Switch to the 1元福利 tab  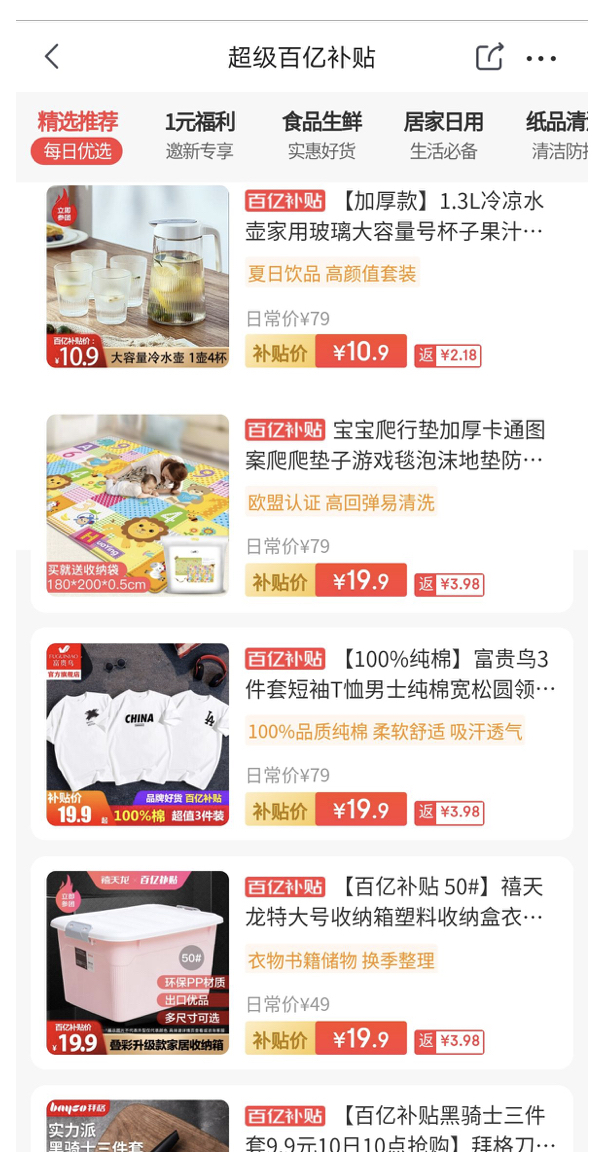[x=200, y=135]
